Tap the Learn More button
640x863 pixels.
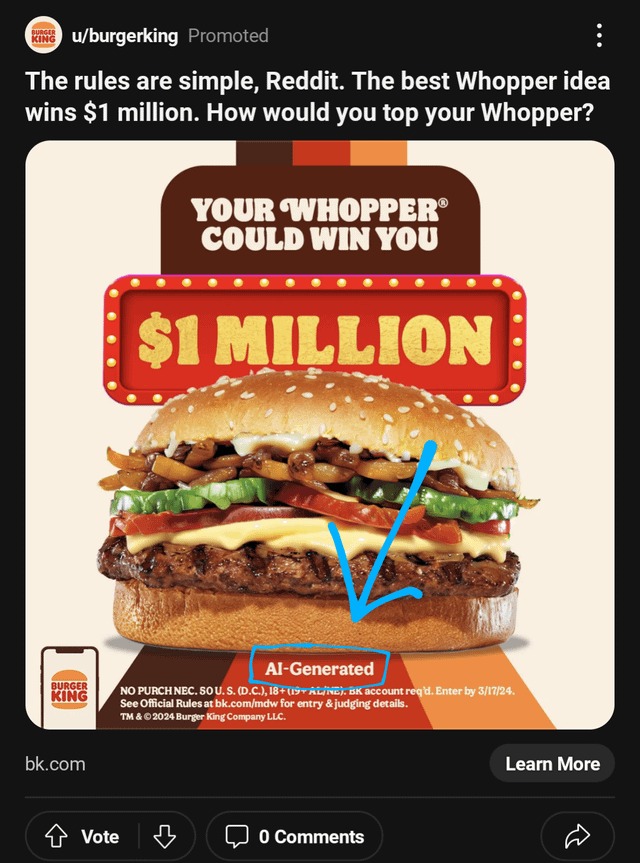click(x=552, y=764)
